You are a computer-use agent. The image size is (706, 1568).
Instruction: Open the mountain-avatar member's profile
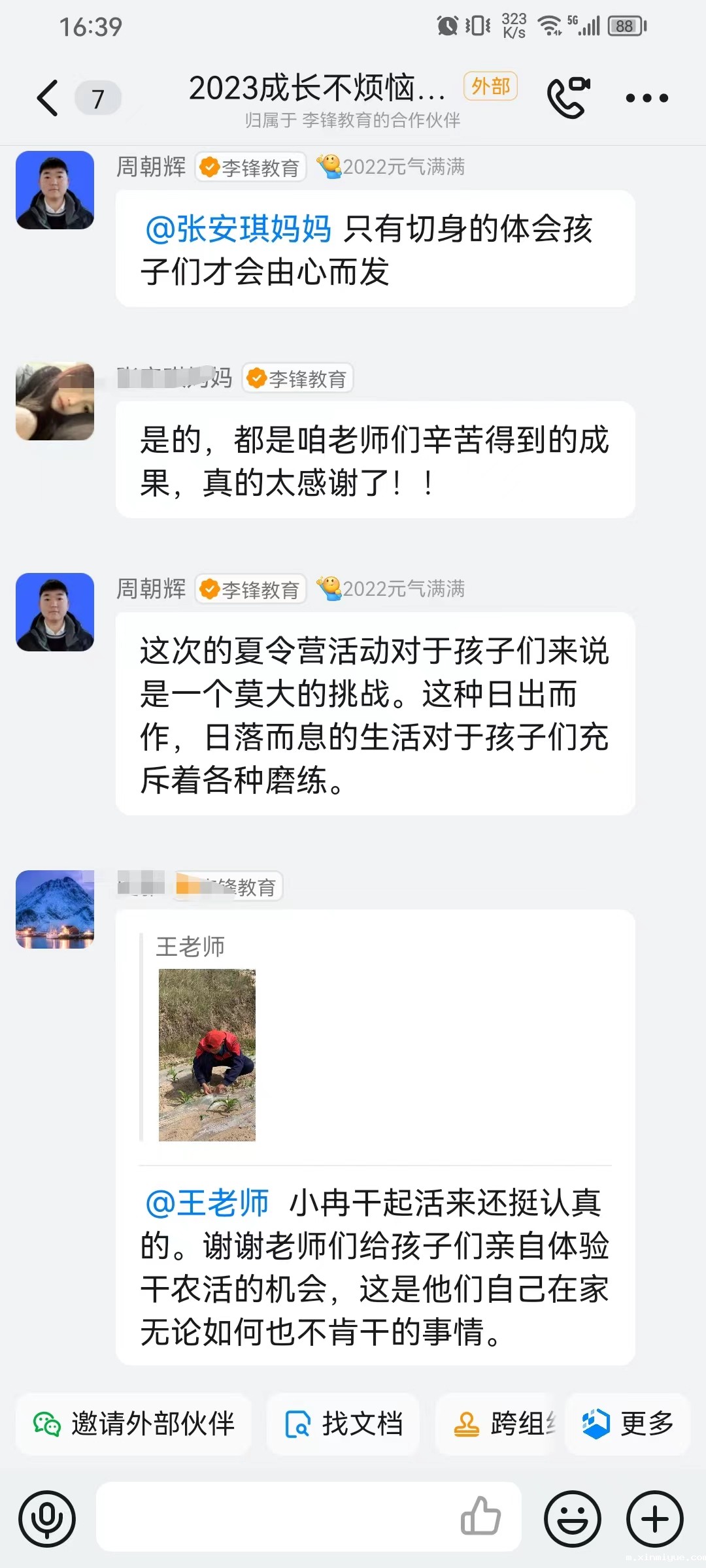55,909
